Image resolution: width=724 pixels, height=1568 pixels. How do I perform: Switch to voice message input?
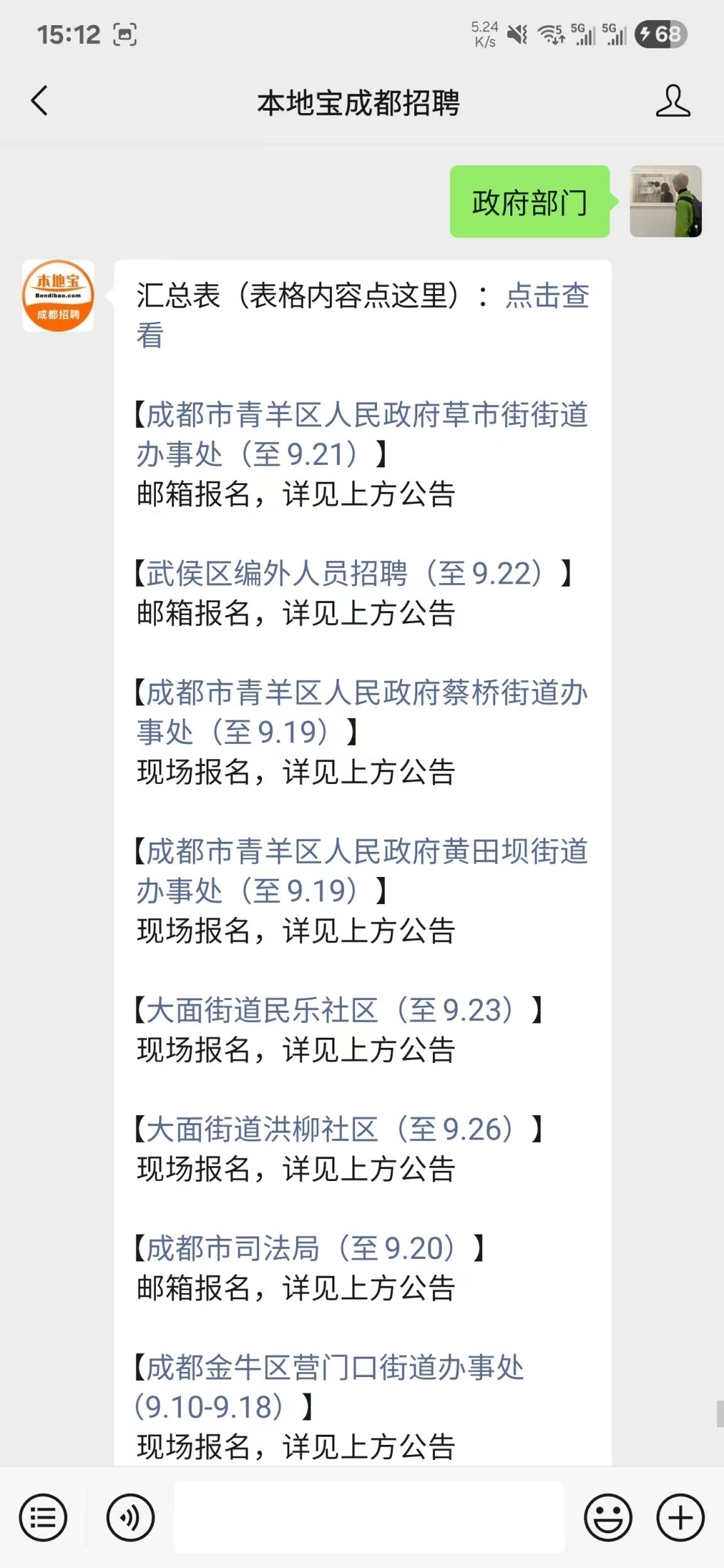point(130,1518)
